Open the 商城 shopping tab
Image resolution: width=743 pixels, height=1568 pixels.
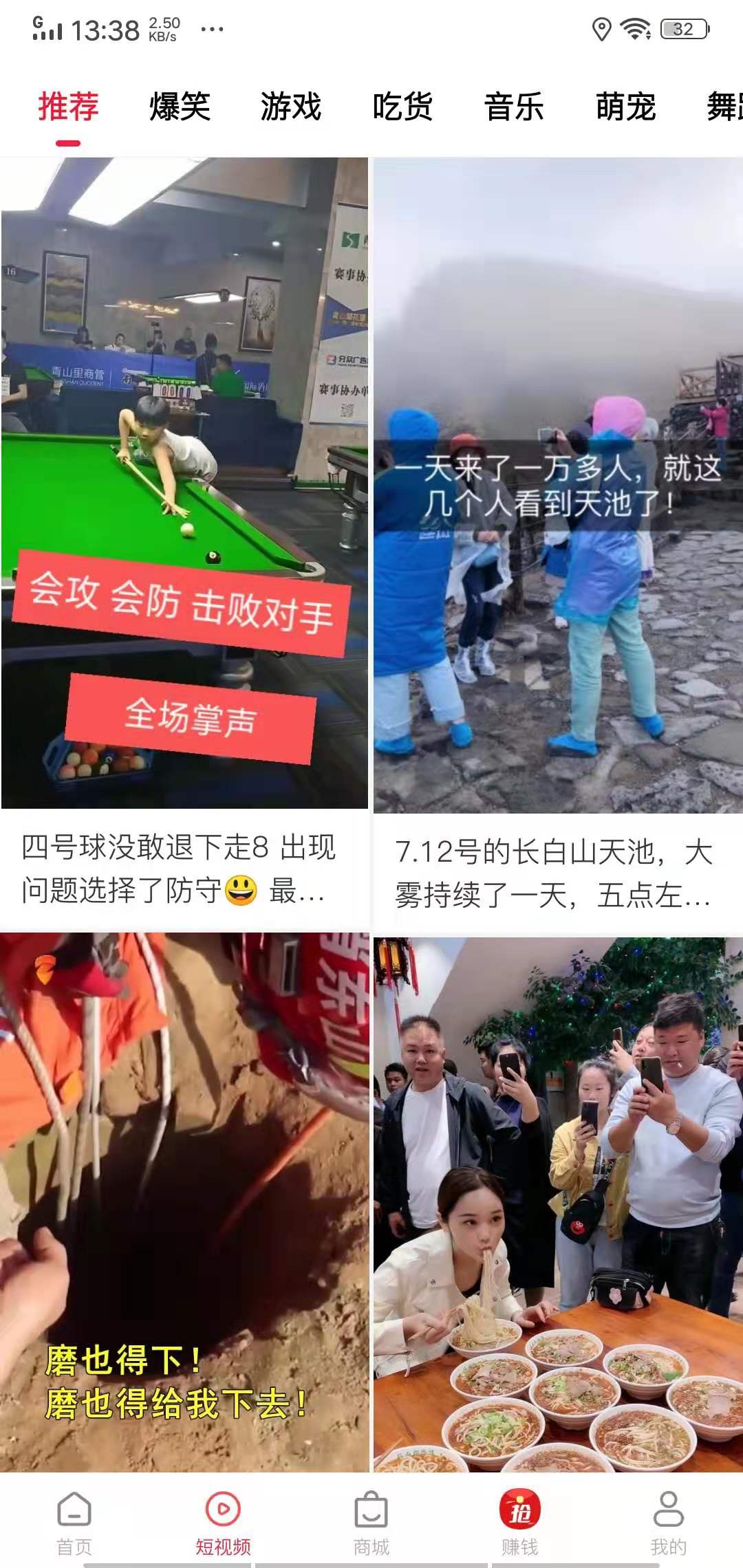[371, 1523]
